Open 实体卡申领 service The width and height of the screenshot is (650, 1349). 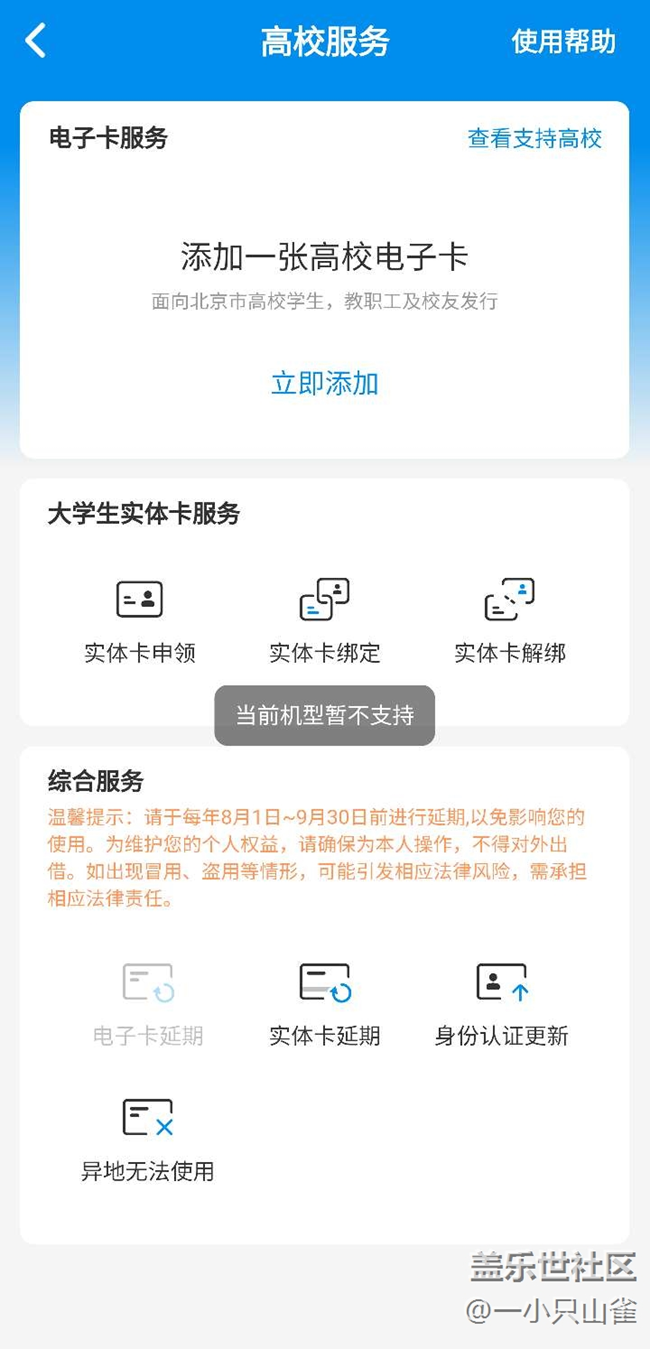[x=140, y=621]
